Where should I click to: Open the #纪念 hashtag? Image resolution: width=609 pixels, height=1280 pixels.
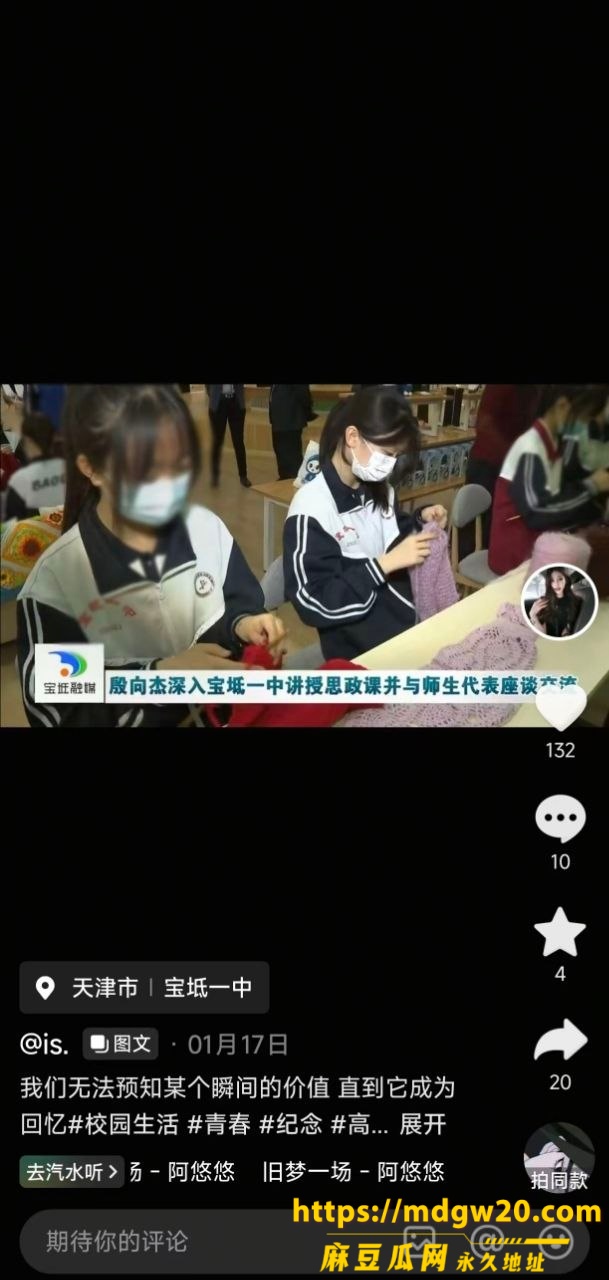[291, 1124]
